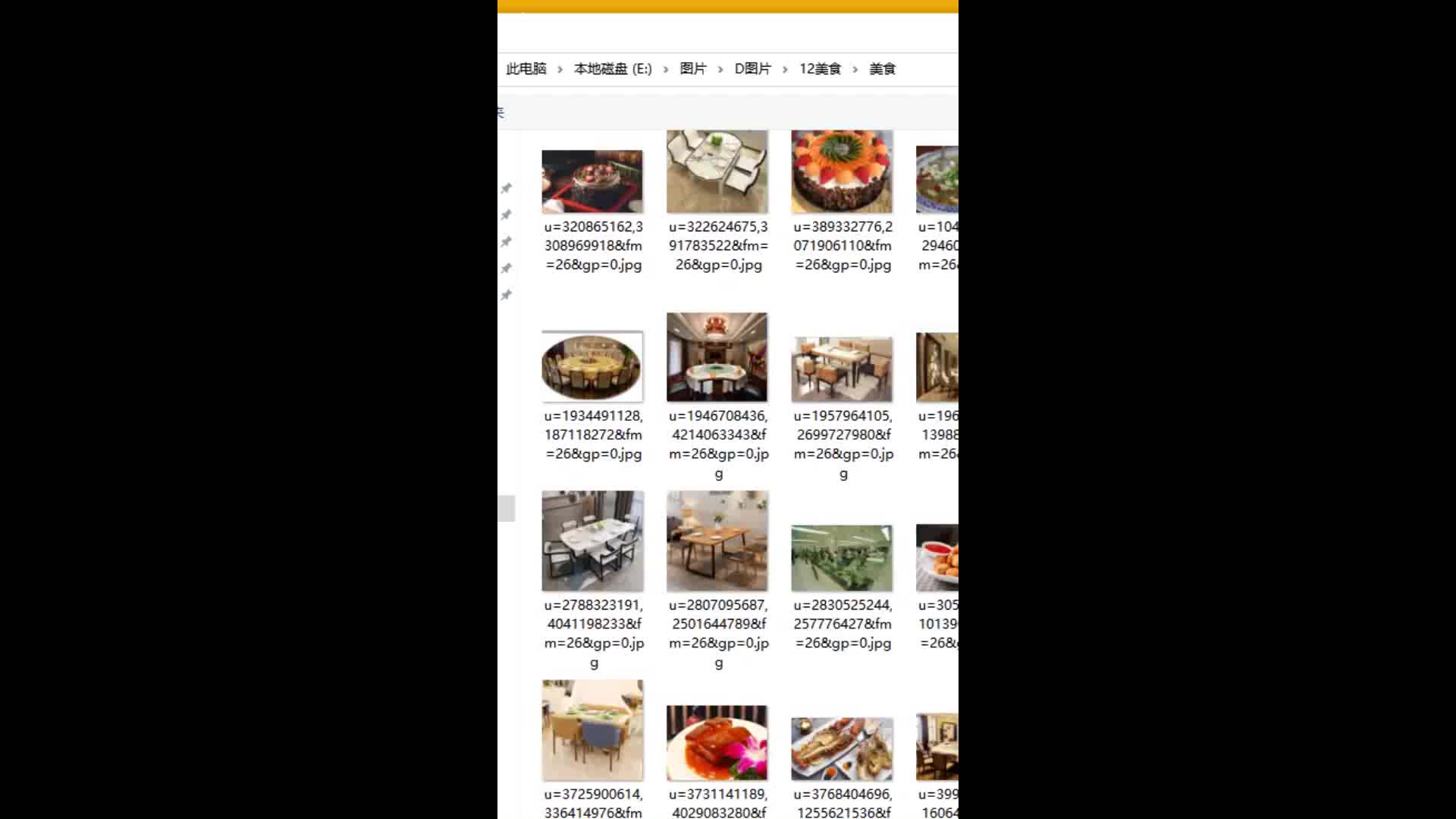Open file u=1957964105 dining set image
Viewport: 1456px width, 819px height.
tap(842, 369)
